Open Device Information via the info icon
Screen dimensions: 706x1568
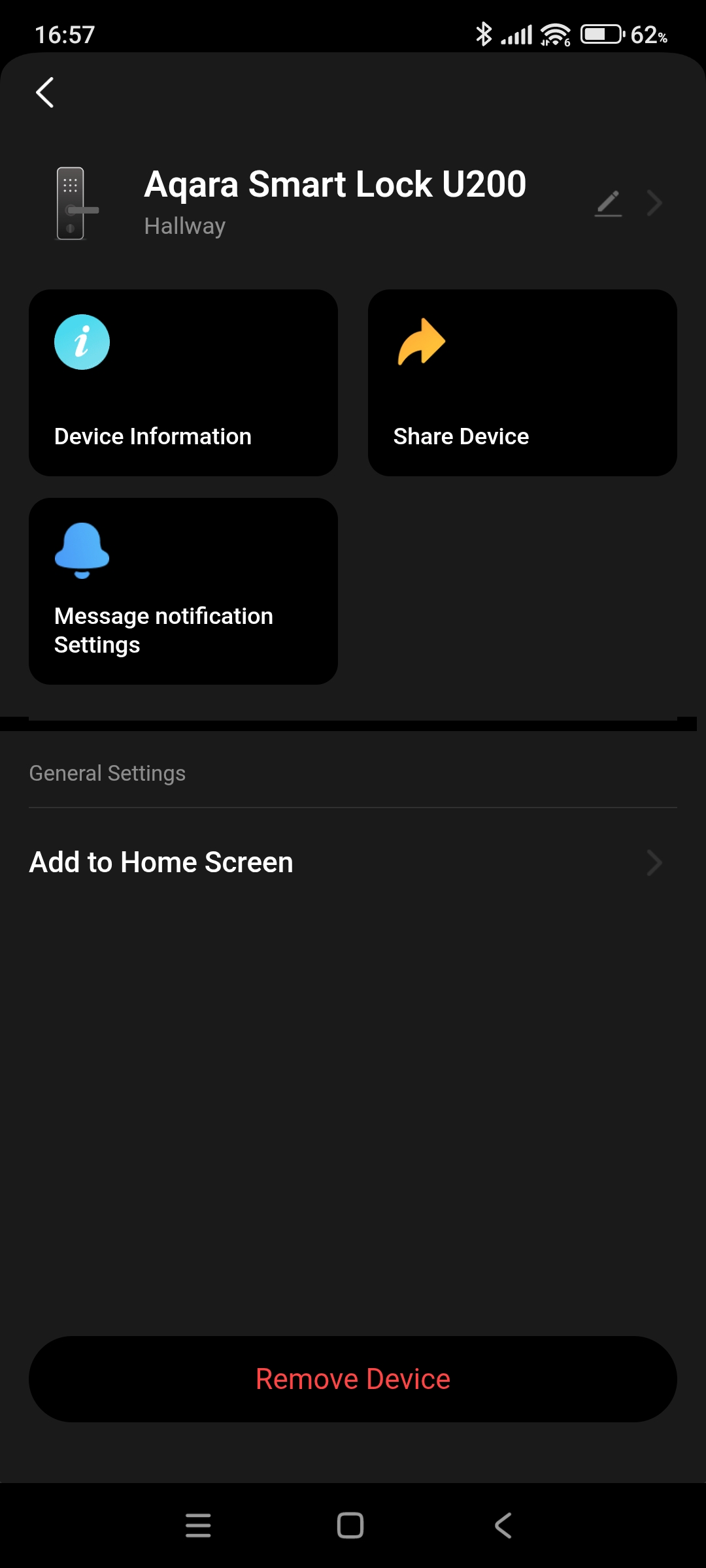81,342
